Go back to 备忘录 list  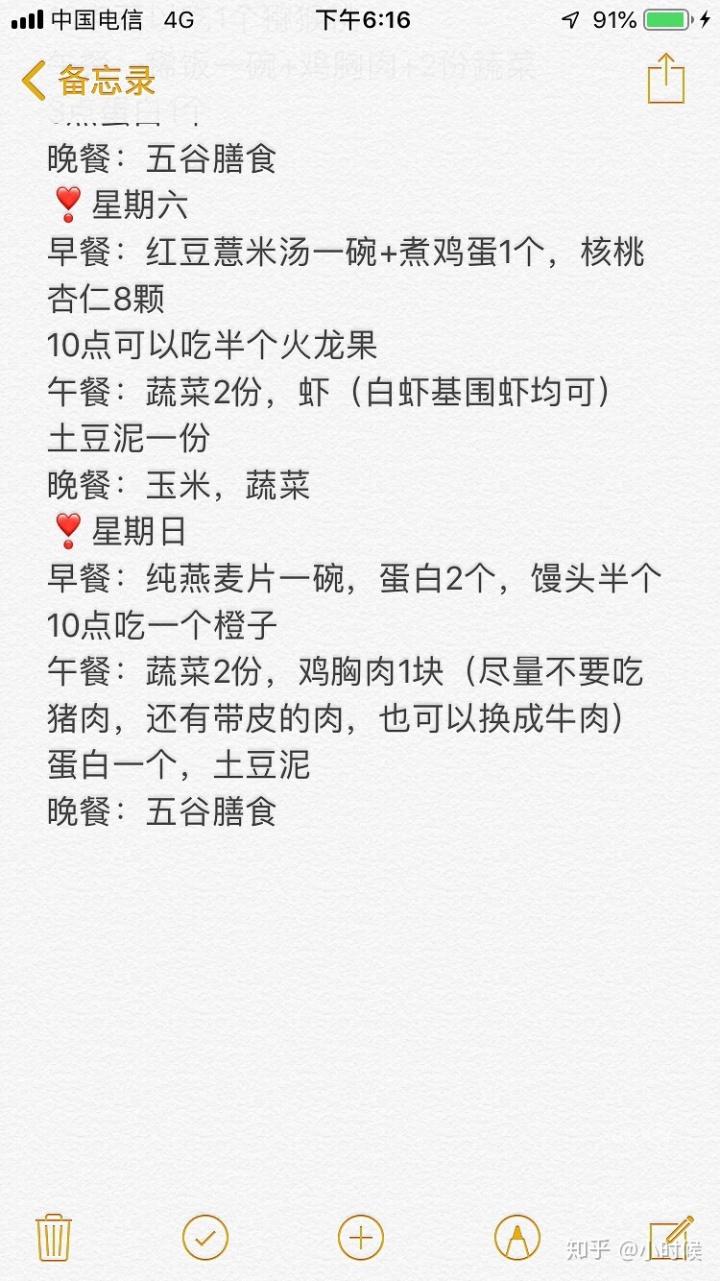(88, 79)
